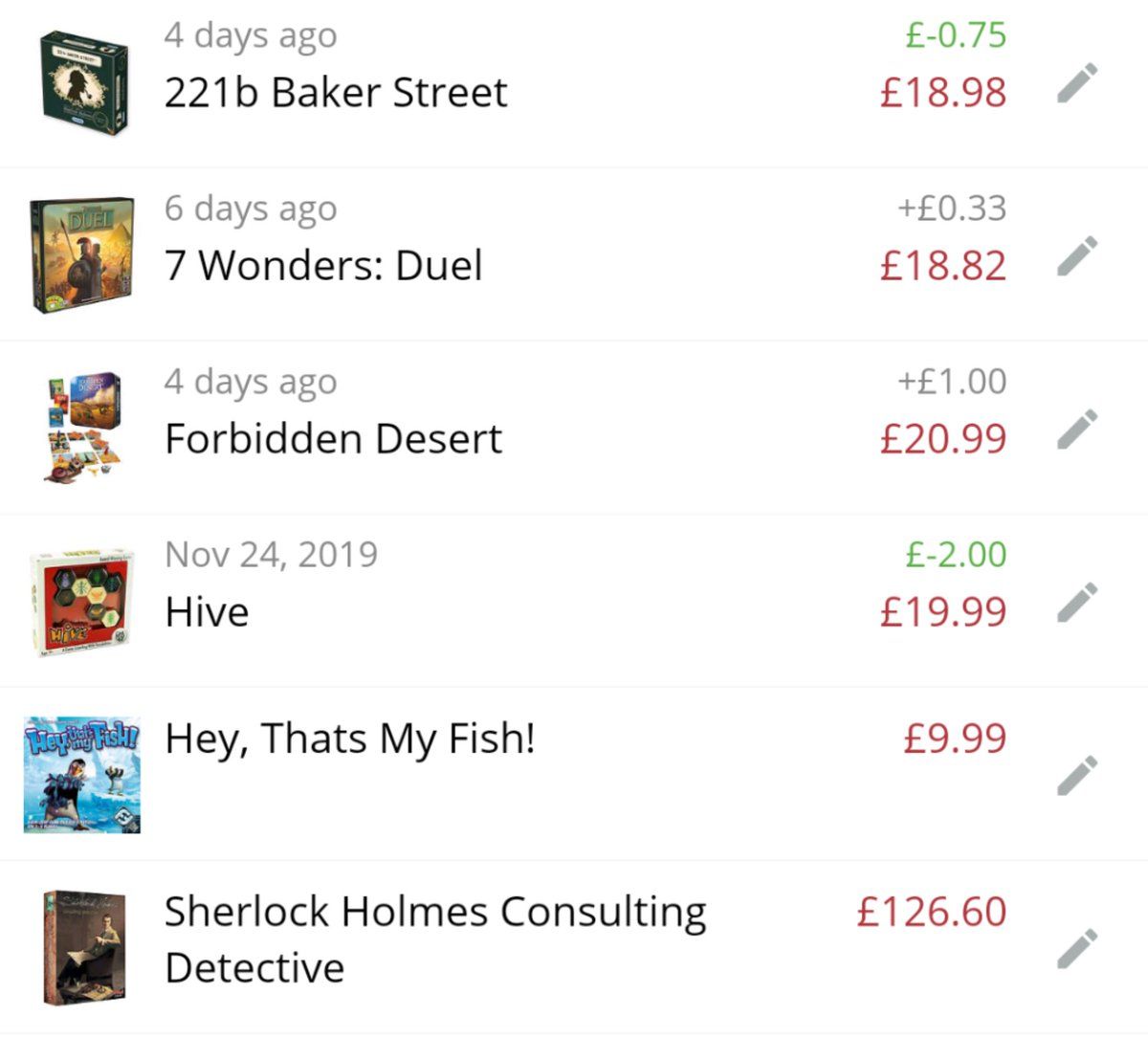Edit Hey, Thats My Fish! entry

click(1077, 776)
